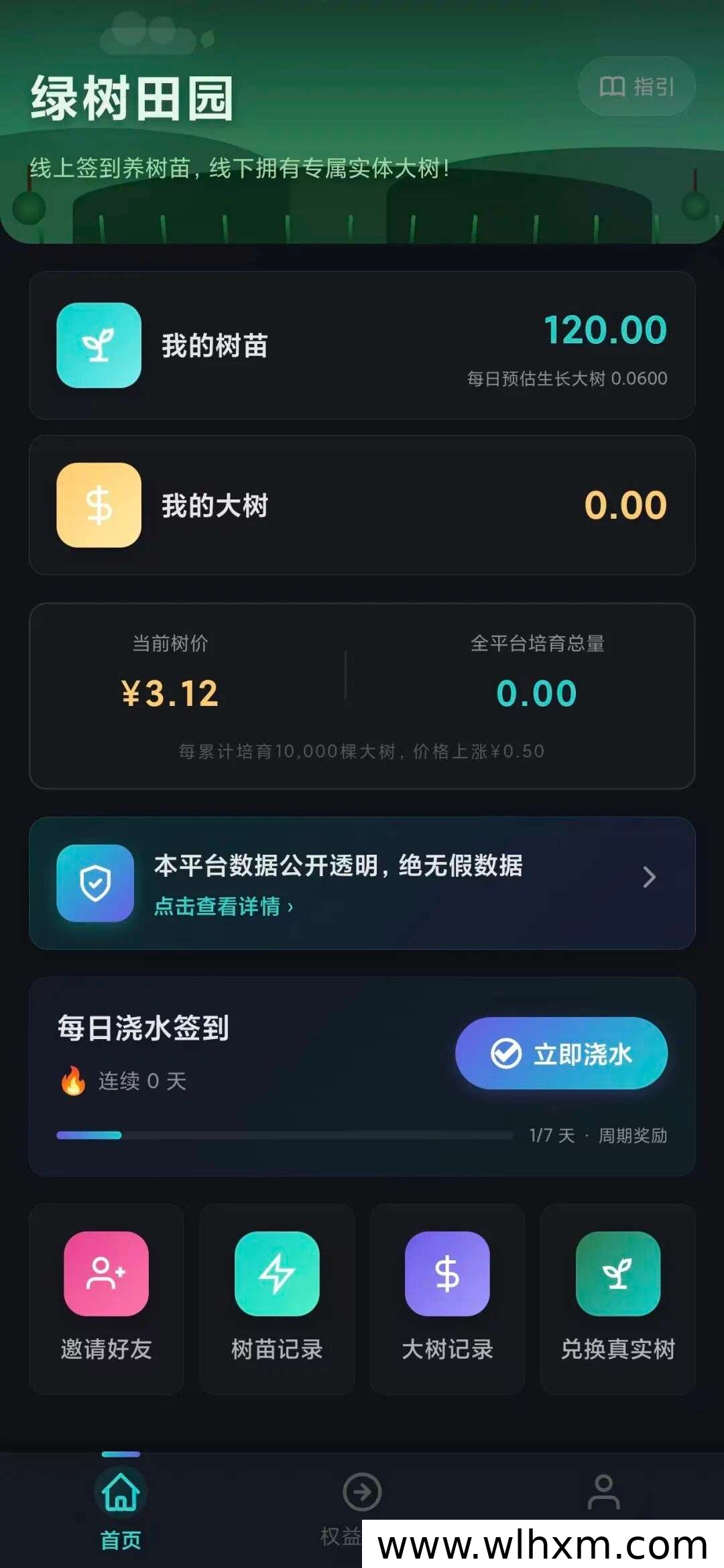Viewport: 724px width, 1568px height.
Task: Tap 立即浇水 to check in
Action: [x=561, y=1053]
